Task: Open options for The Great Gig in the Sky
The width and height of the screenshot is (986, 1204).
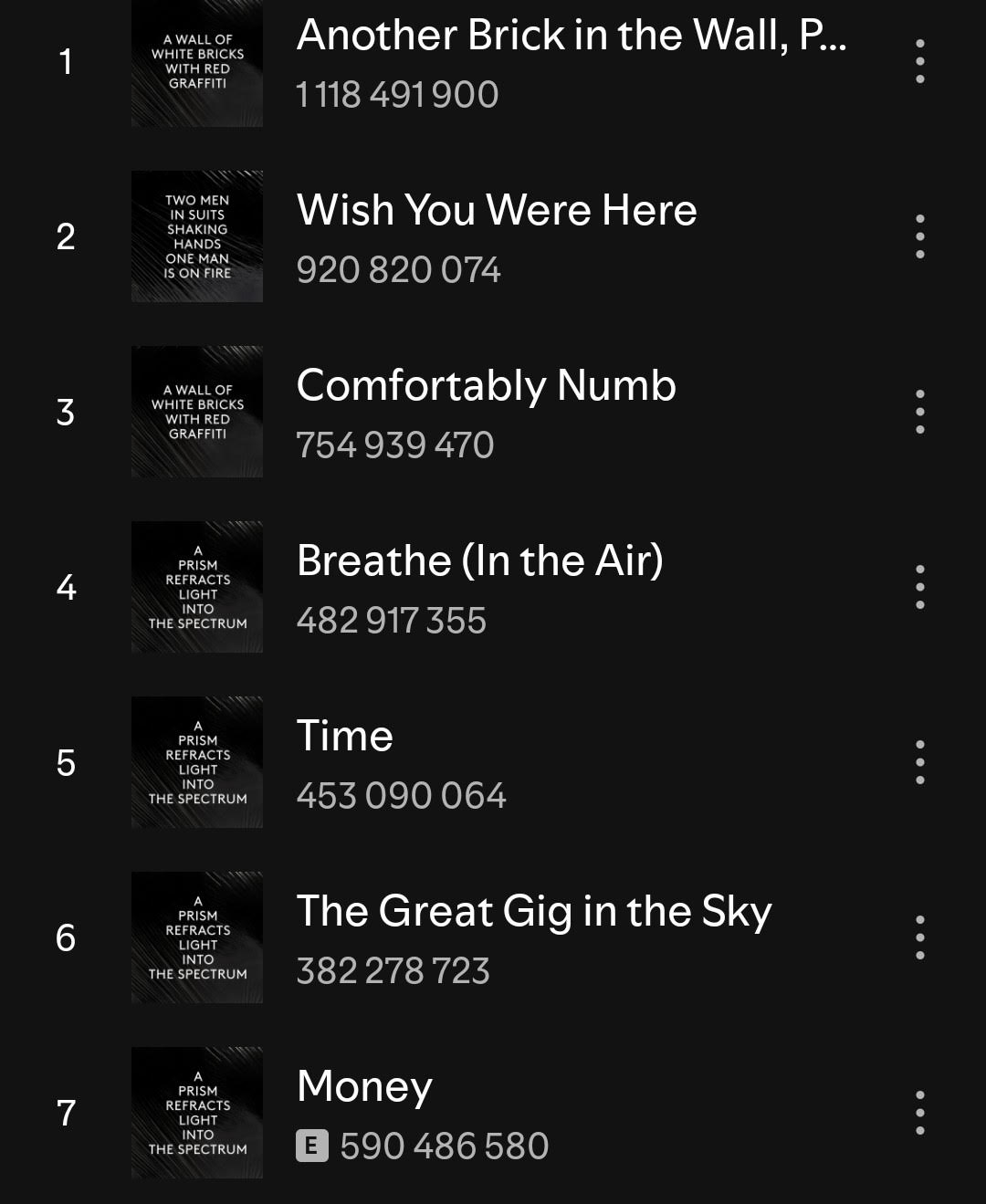Action: [919, 937]
